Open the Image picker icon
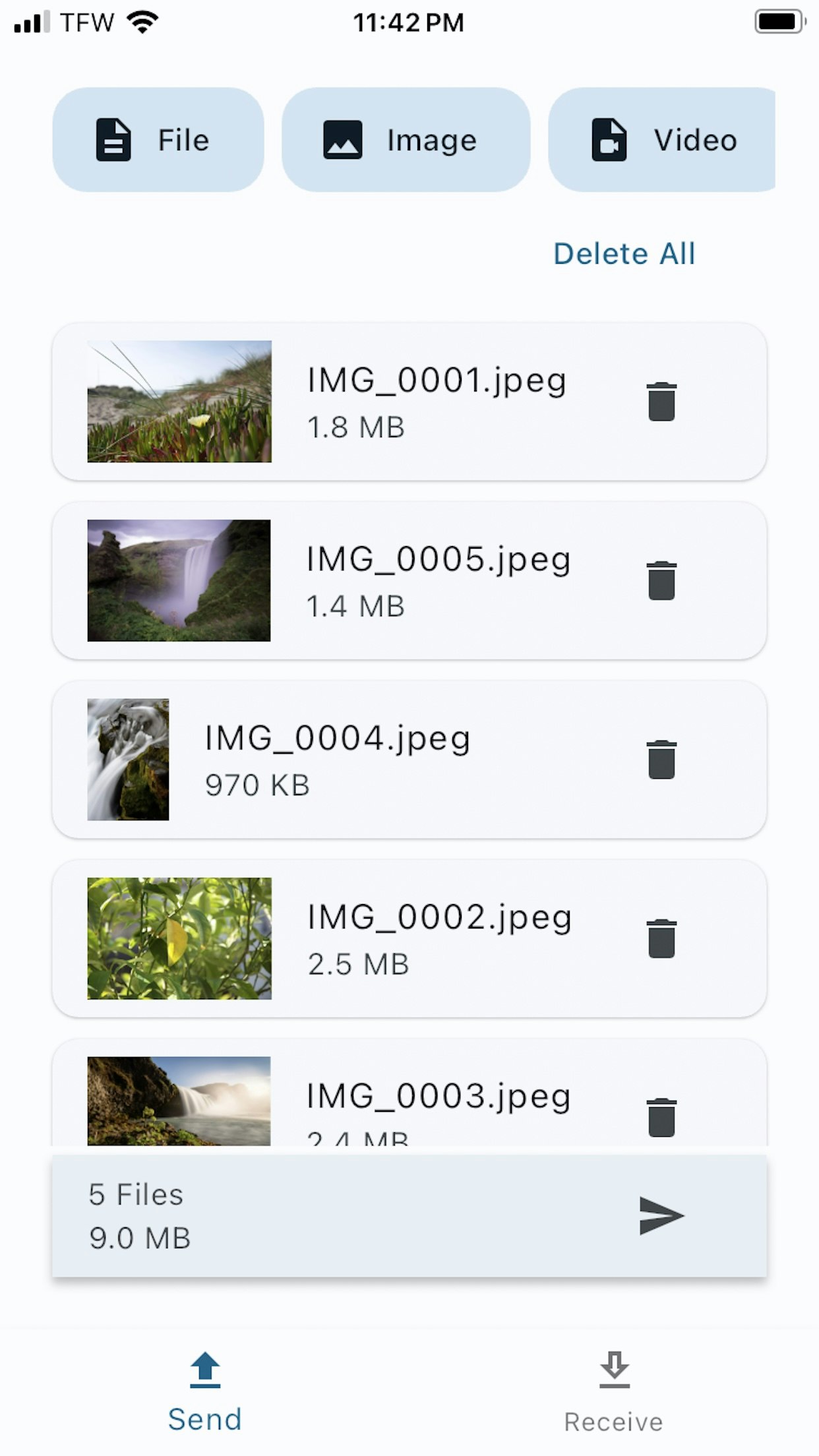 click(x=343, y=139)
